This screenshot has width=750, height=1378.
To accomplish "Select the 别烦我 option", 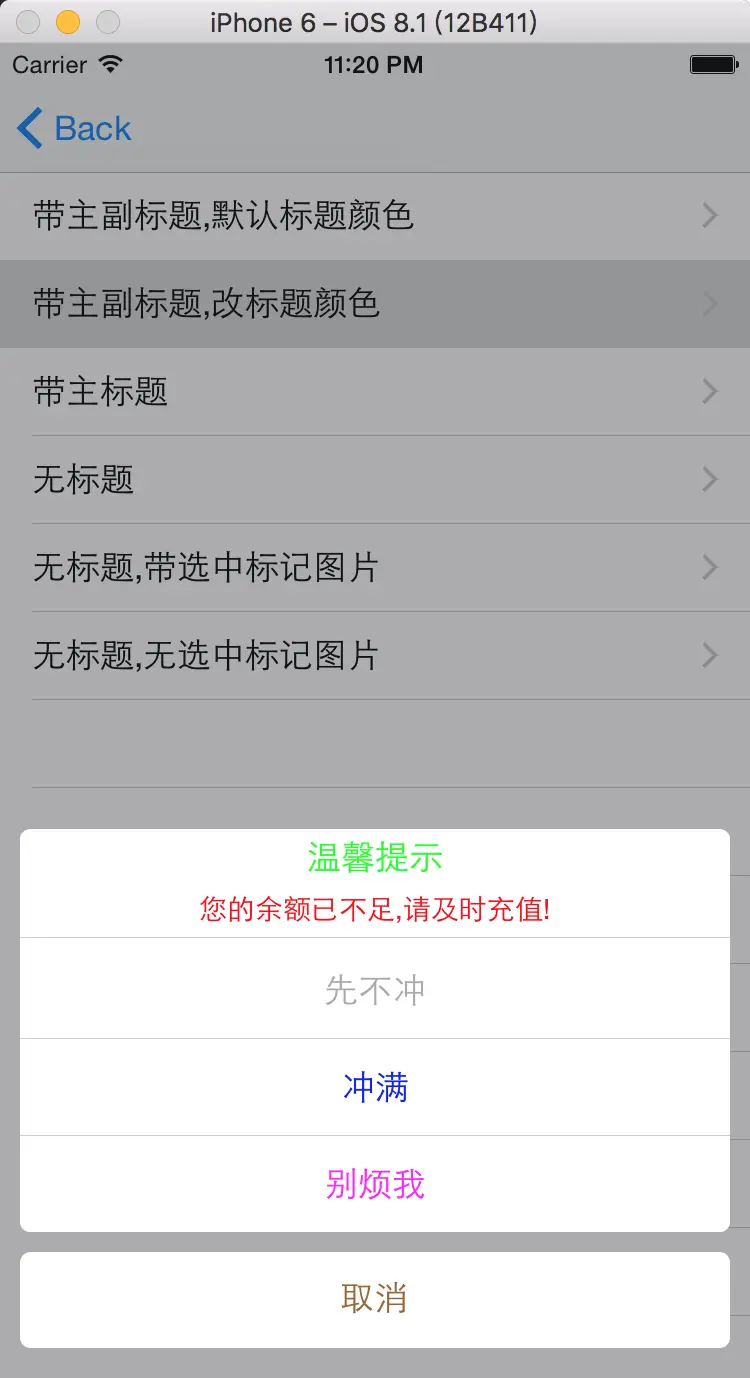I will pyautogui.click(x=375, y=1184).
